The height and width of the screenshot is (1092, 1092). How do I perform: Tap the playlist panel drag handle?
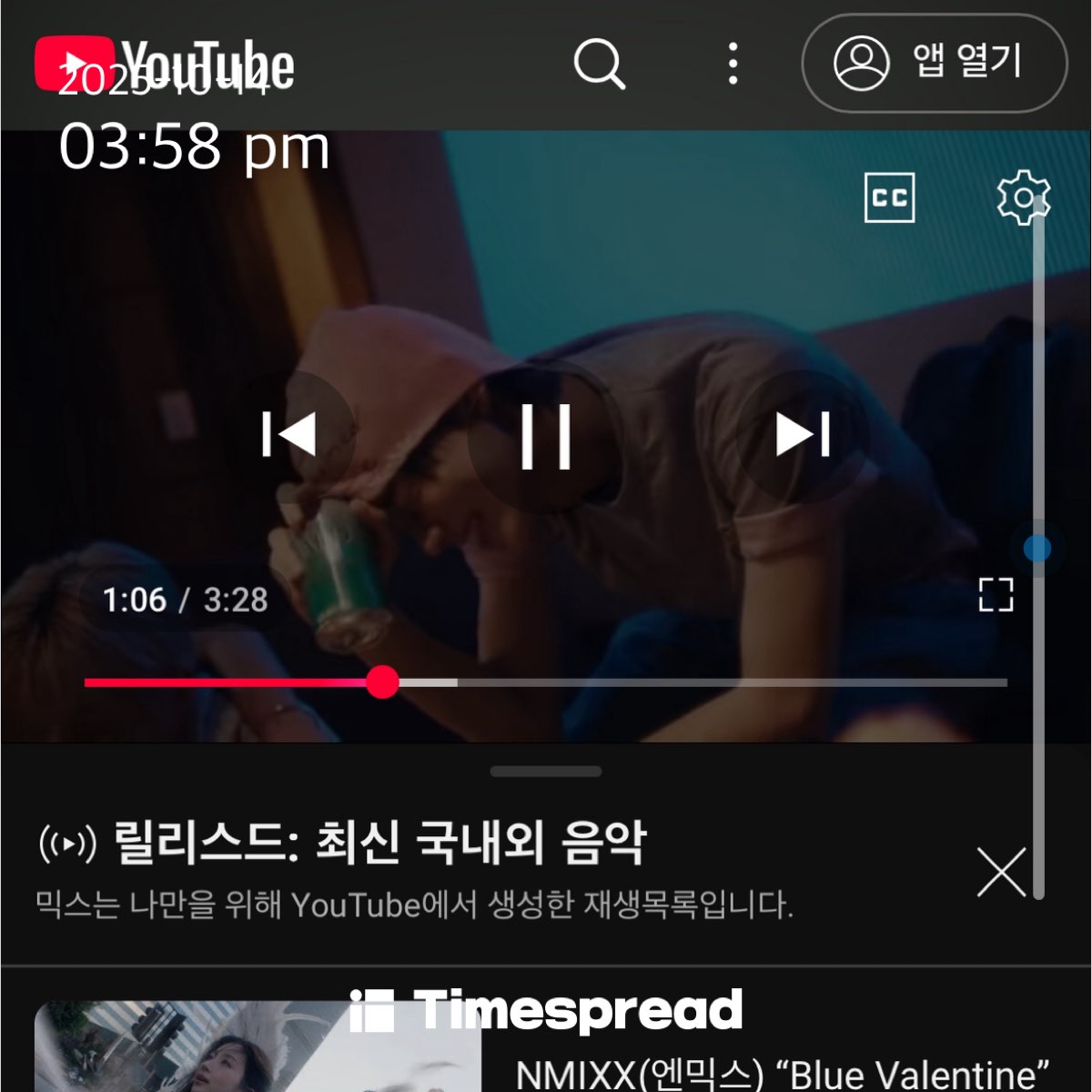tap(546, 772)
